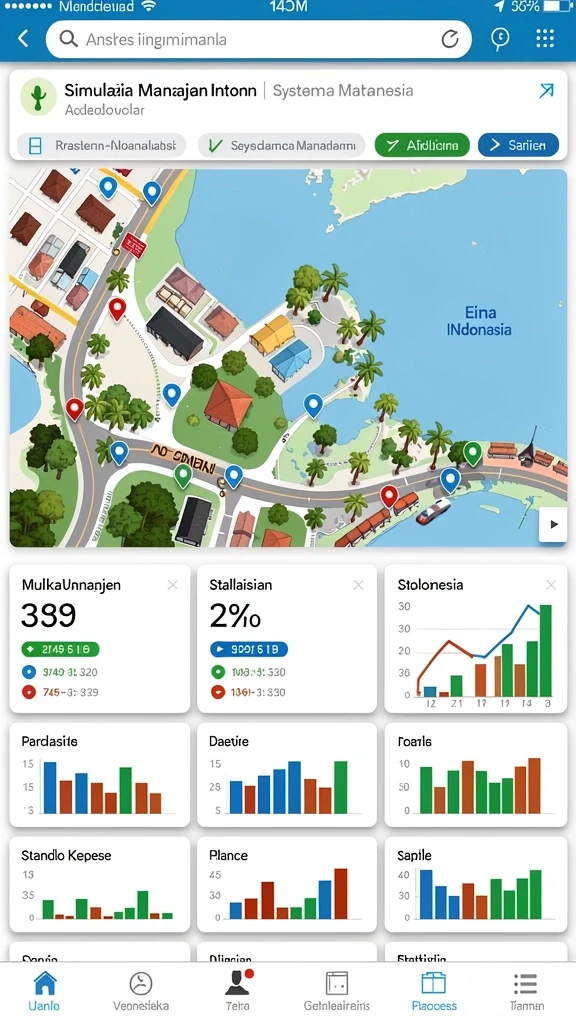This screenshot has width=576, height=1024.
Task: Tap the search field at the top
Action: 259,39
